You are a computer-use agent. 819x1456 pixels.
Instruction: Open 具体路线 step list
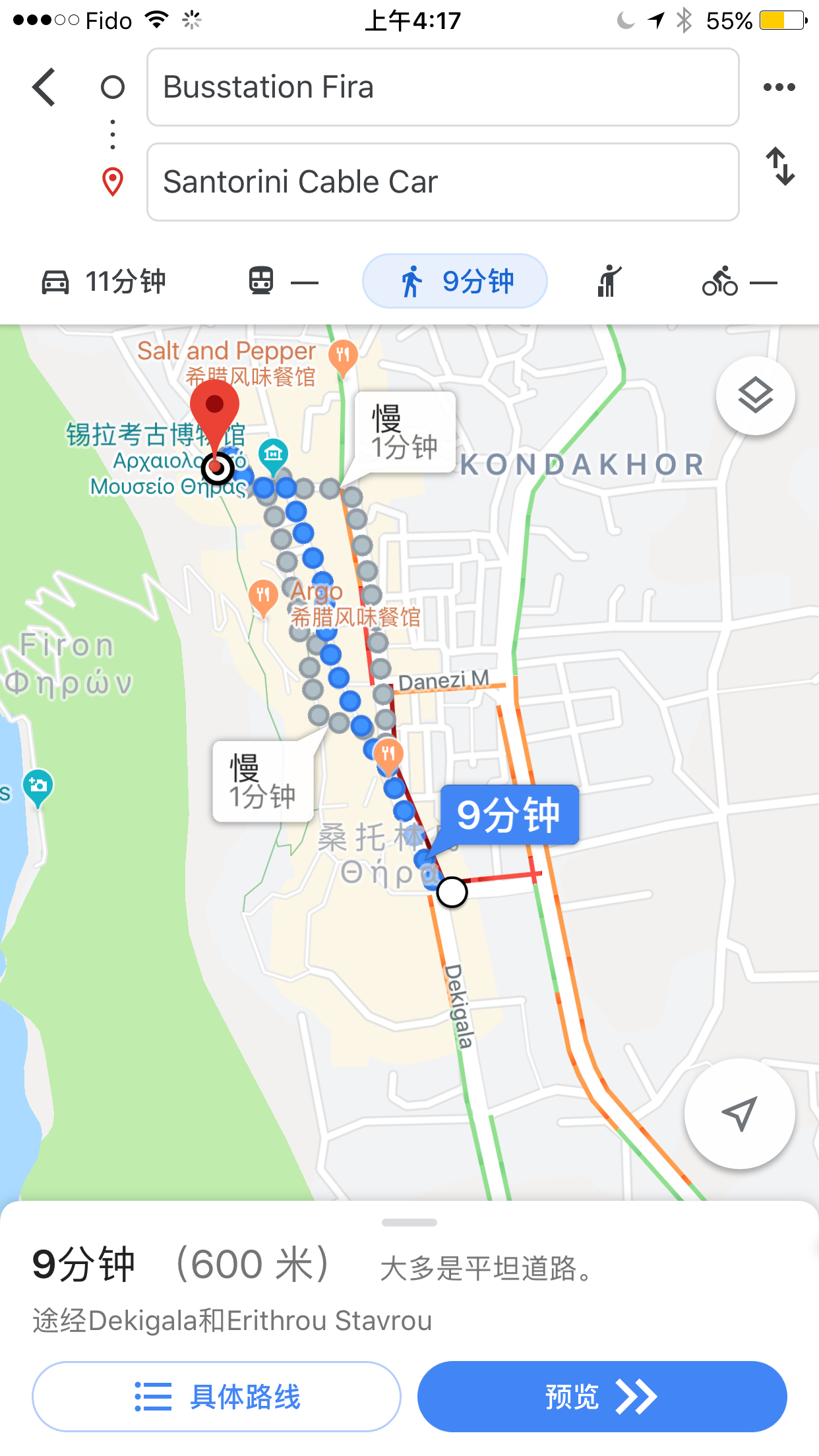click(216, 1397)
